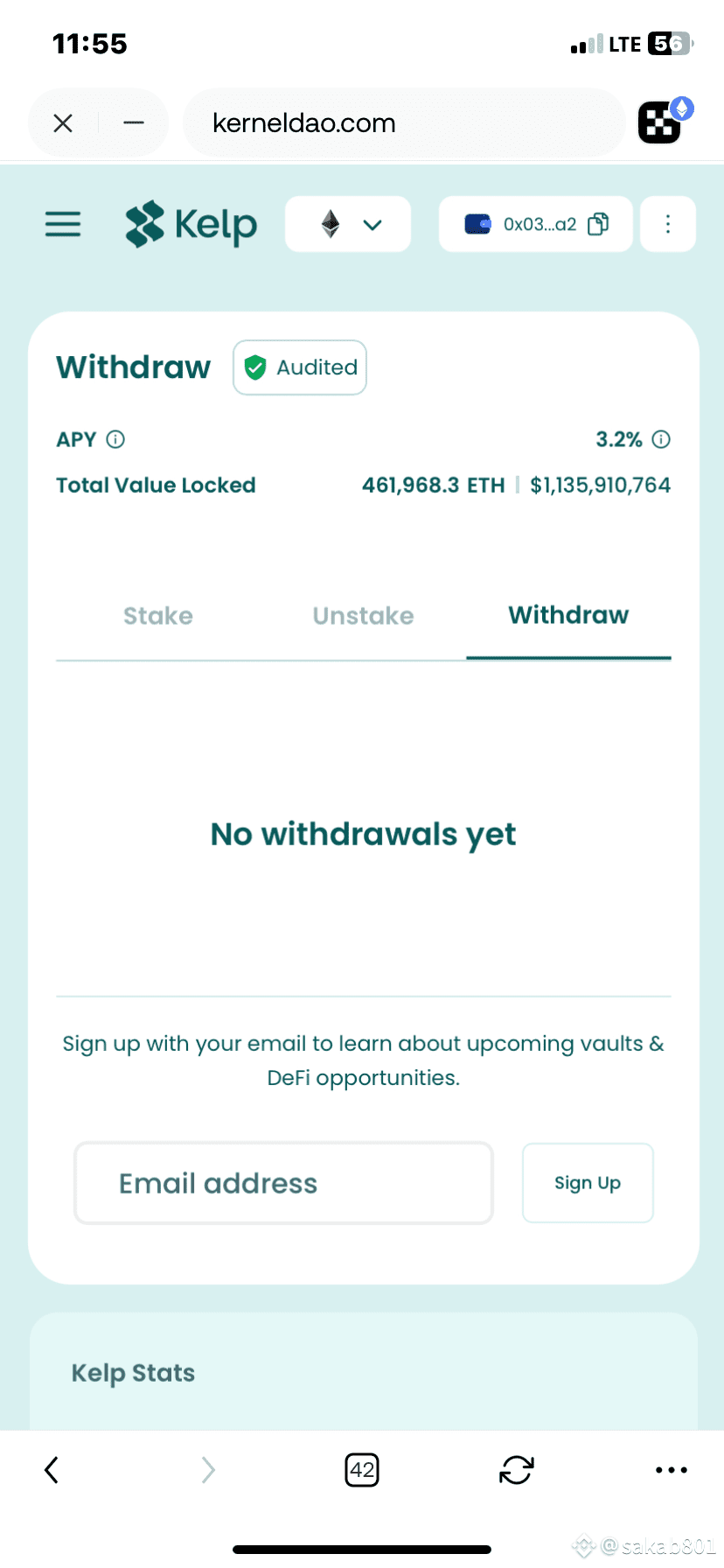724x1568 pixels.
Task: Open the 42 browser tabs view
Action: (x=362, y=1470)
